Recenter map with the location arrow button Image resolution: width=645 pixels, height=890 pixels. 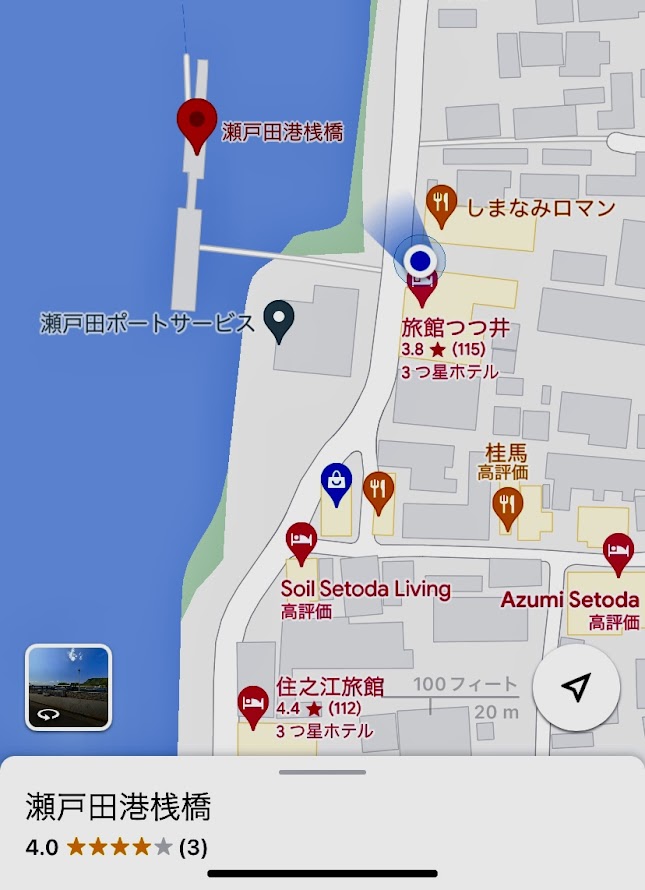[x=576, y=687]
